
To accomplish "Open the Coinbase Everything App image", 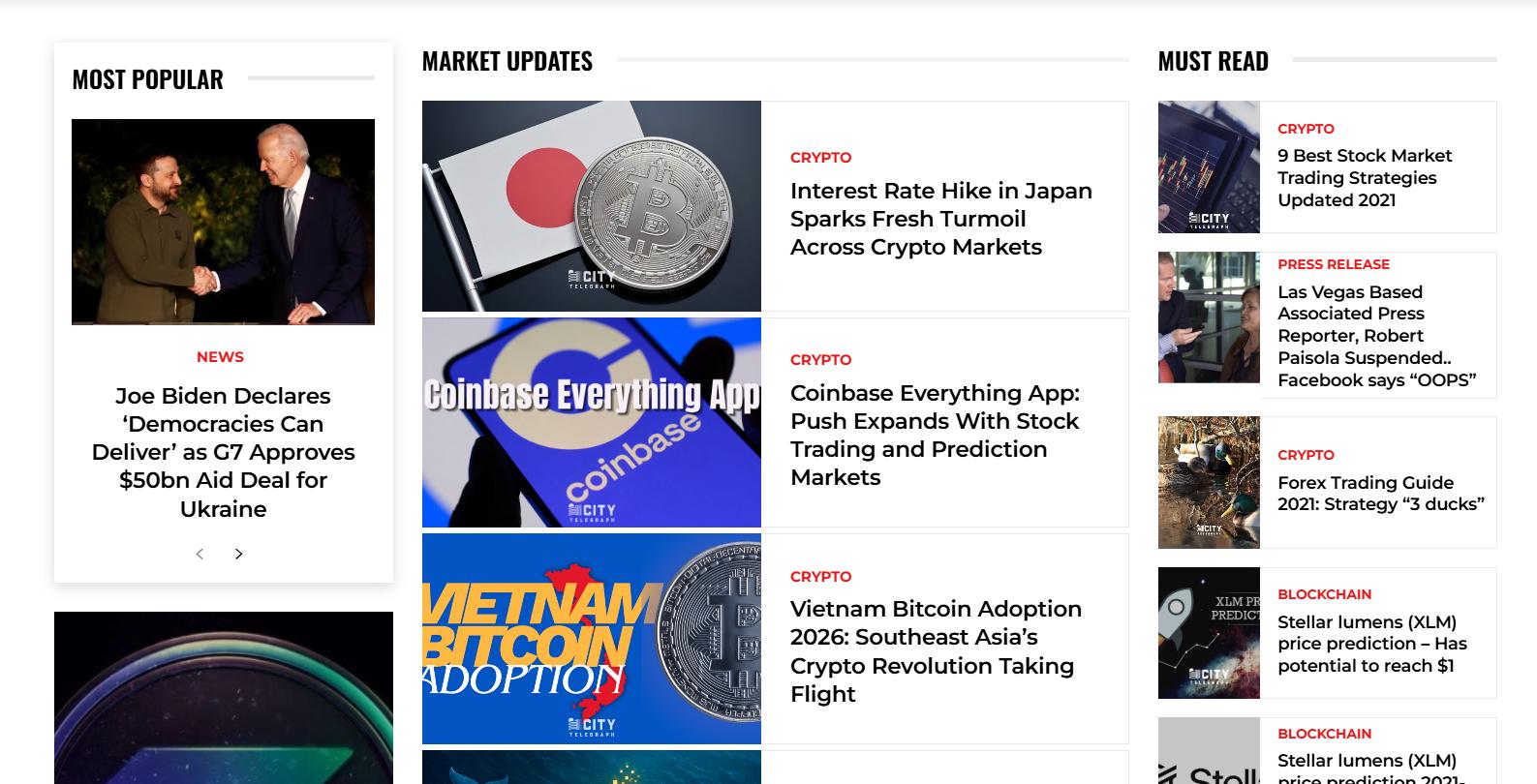I will (x=591, y=422).
